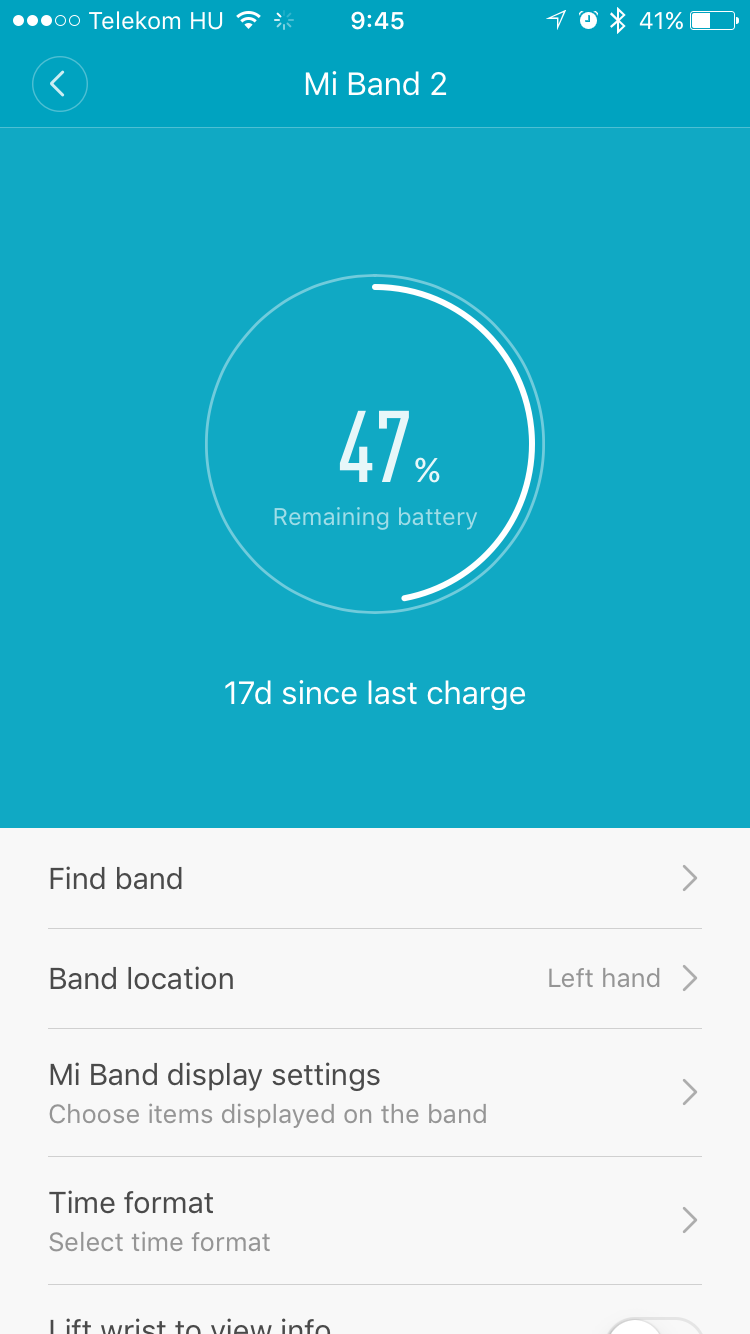Go back from Mi Band 2 screen

[x=60, y=84]
